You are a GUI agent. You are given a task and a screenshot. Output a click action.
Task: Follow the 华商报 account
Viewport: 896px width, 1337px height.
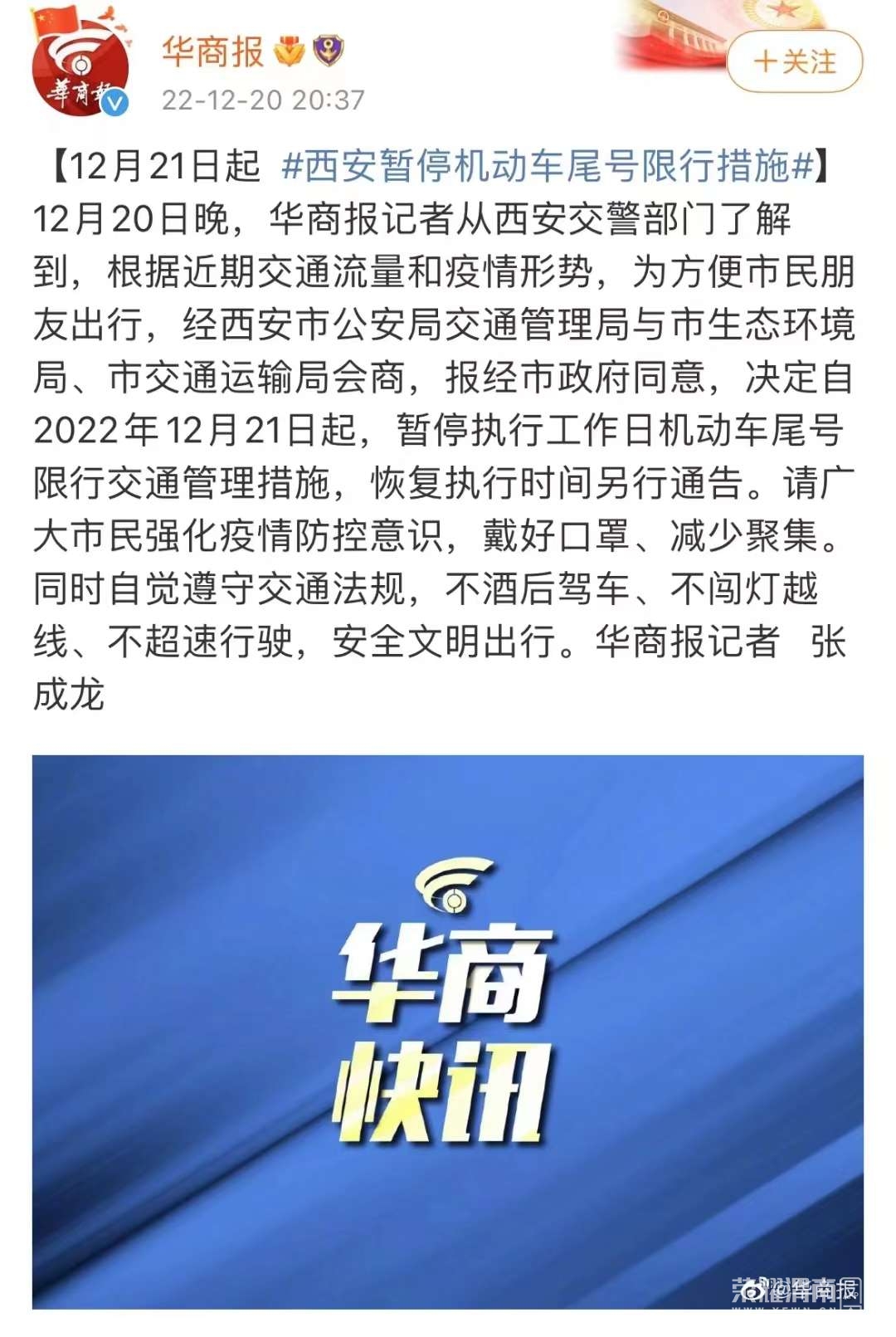click(x=794, y=61)
